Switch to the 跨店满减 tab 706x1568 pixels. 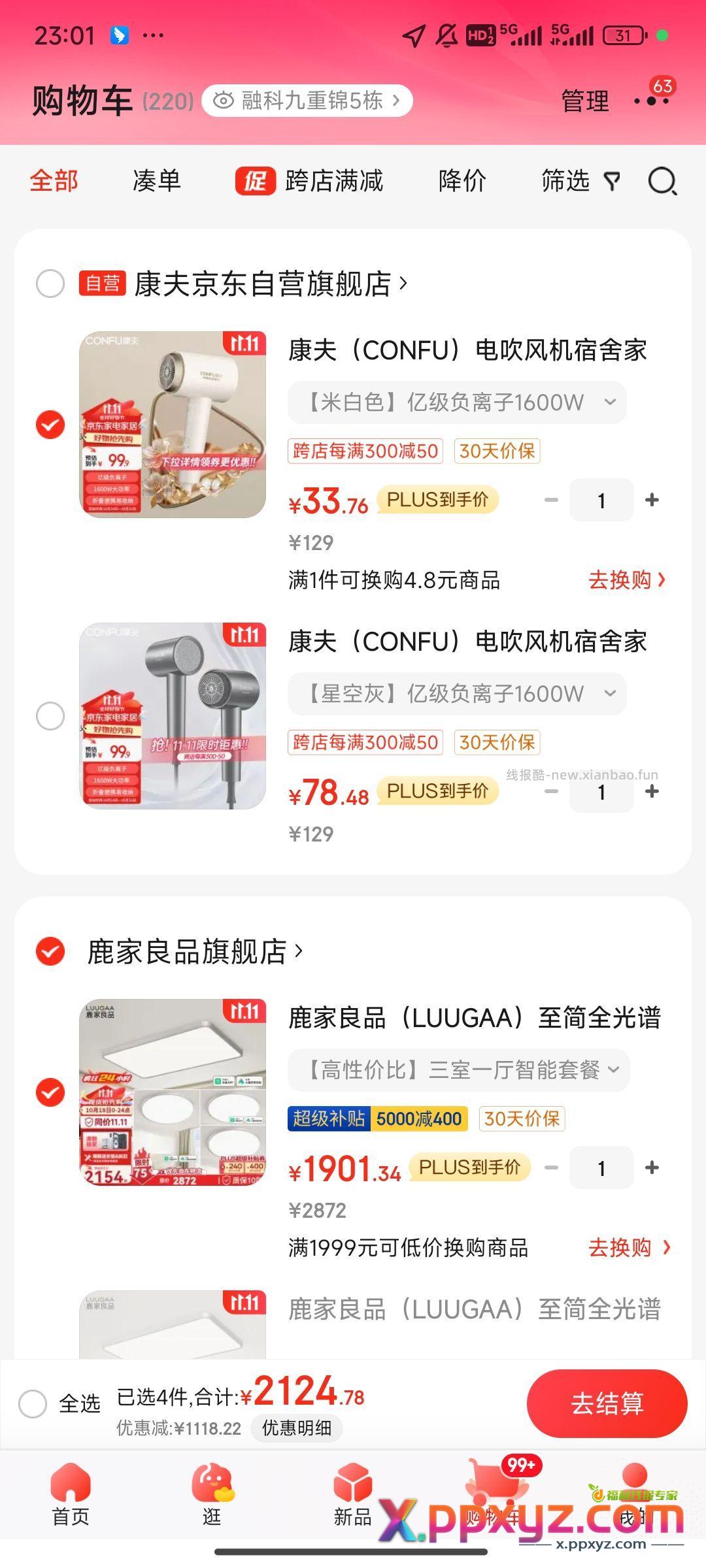click(x=310, y=181)
